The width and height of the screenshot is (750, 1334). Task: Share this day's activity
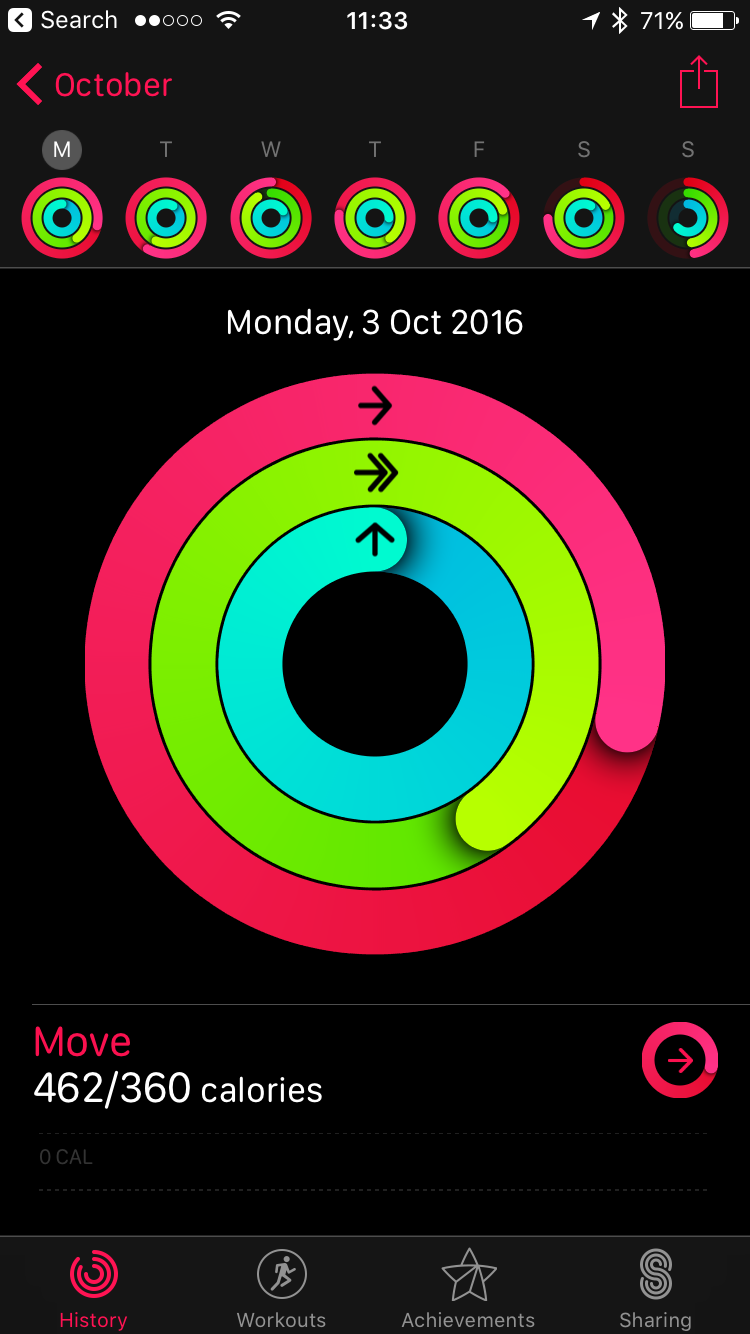(698, 83)
